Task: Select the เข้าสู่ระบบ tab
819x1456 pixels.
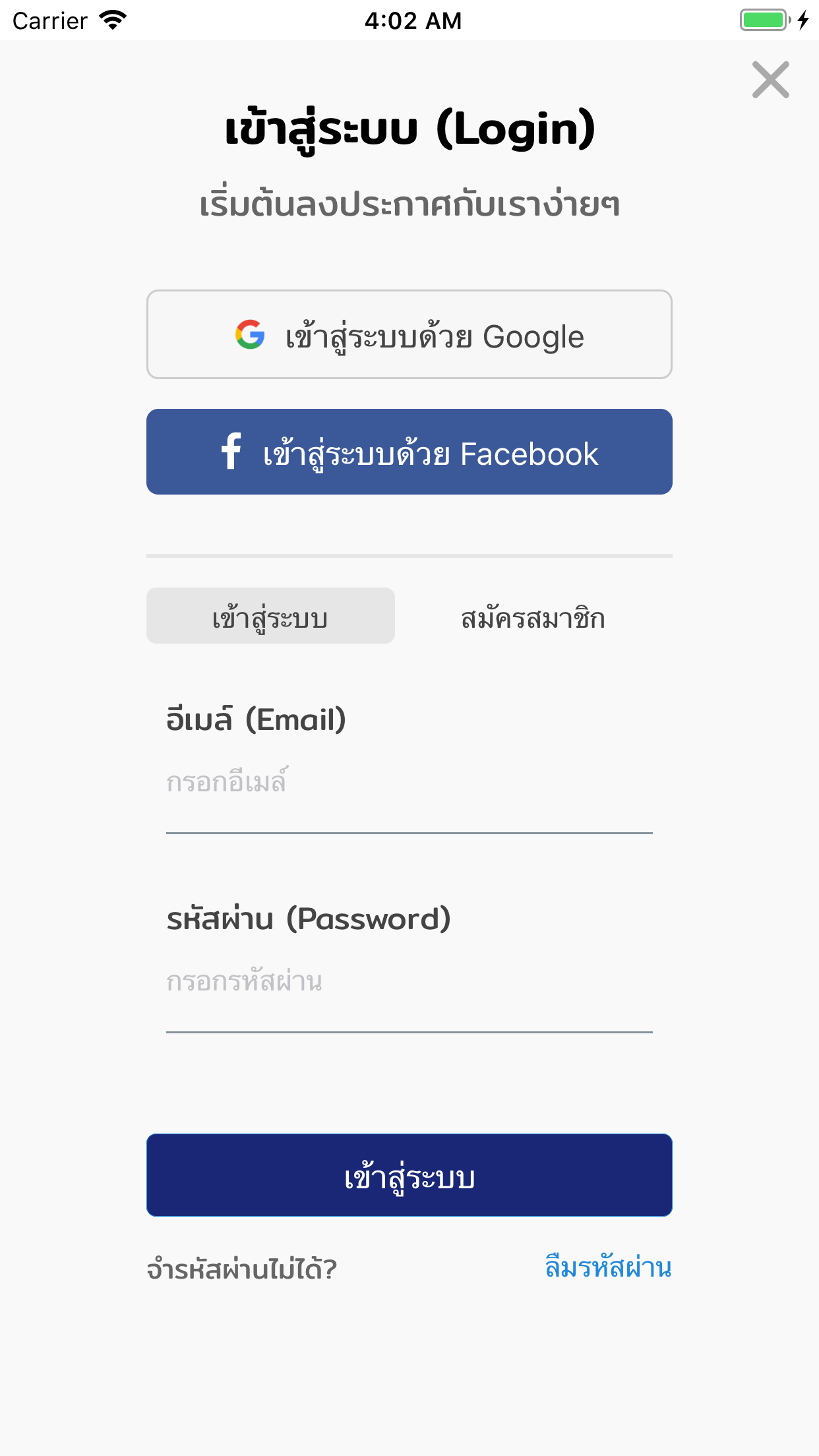Action: point(270,615)
